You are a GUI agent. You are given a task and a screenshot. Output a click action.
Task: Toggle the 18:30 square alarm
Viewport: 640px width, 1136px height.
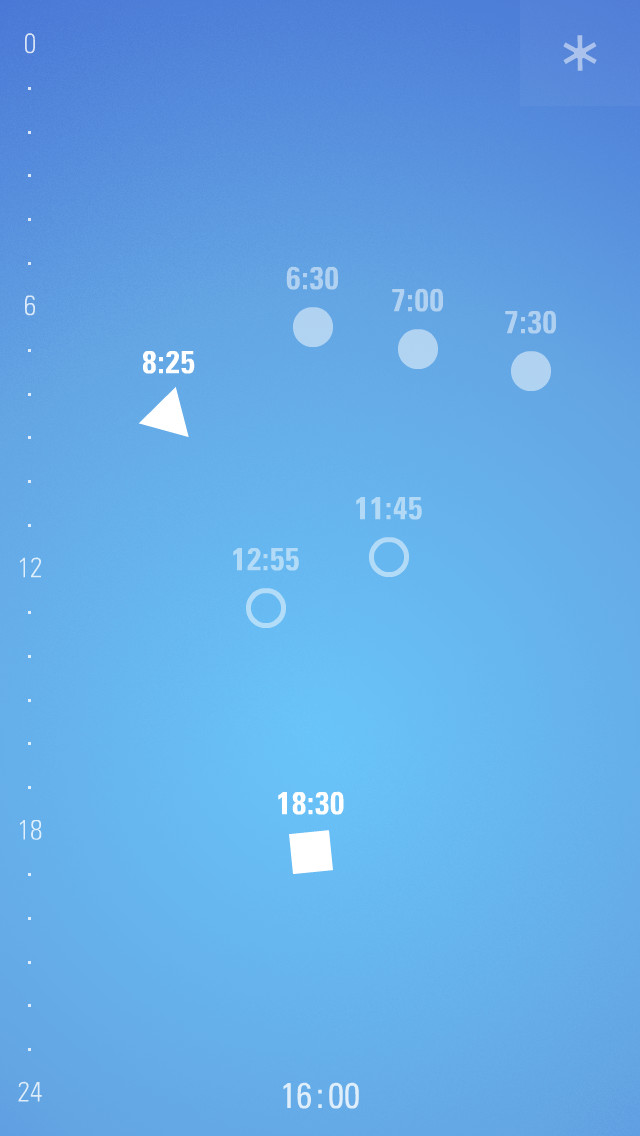(311, 852)
